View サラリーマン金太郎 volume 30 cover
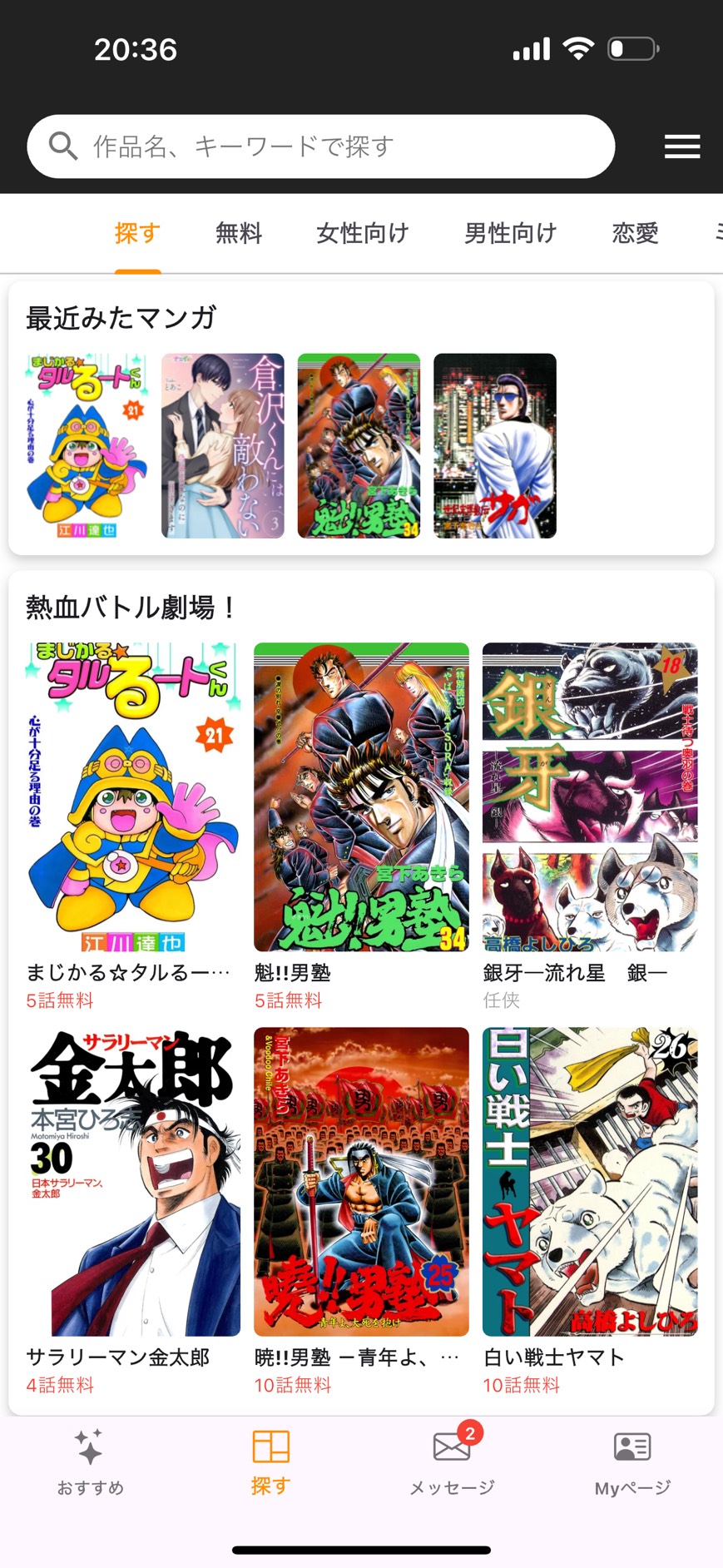 coord(133,1183)
